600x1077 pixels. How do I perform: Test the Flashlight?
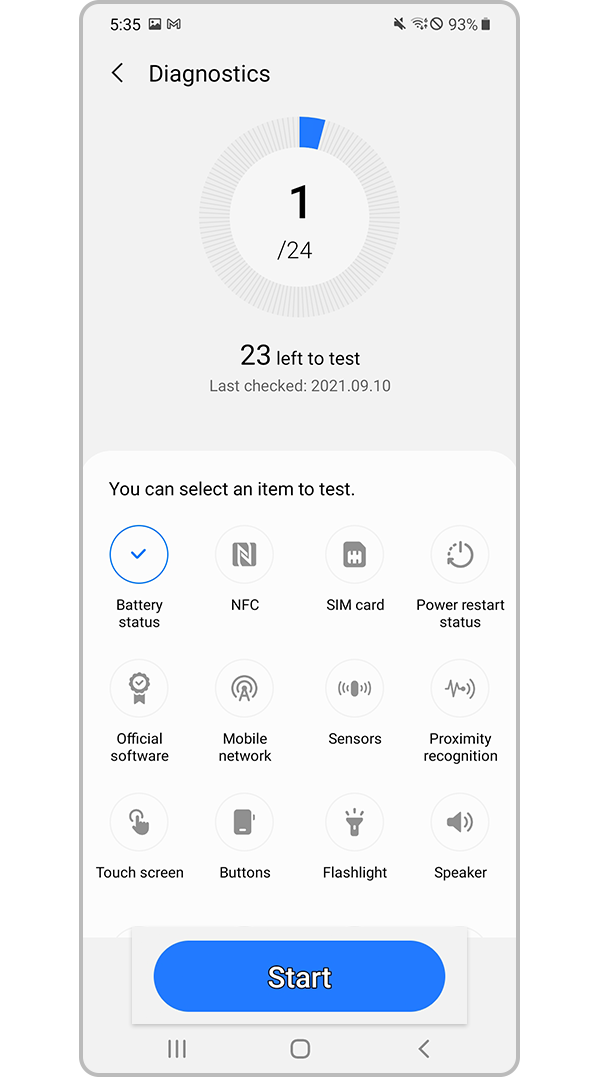[x=355, y=822]
